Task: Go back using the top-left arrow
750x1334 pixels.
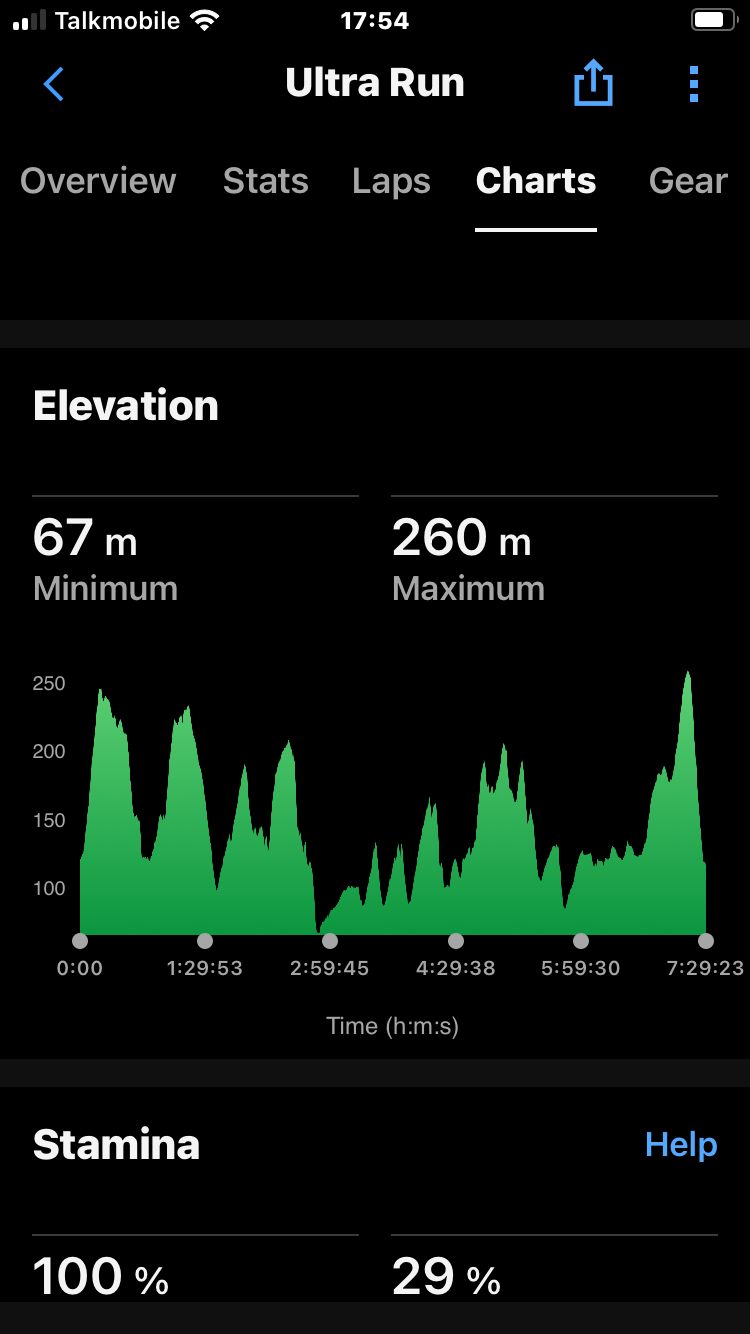Action: [x=54, y=84]
